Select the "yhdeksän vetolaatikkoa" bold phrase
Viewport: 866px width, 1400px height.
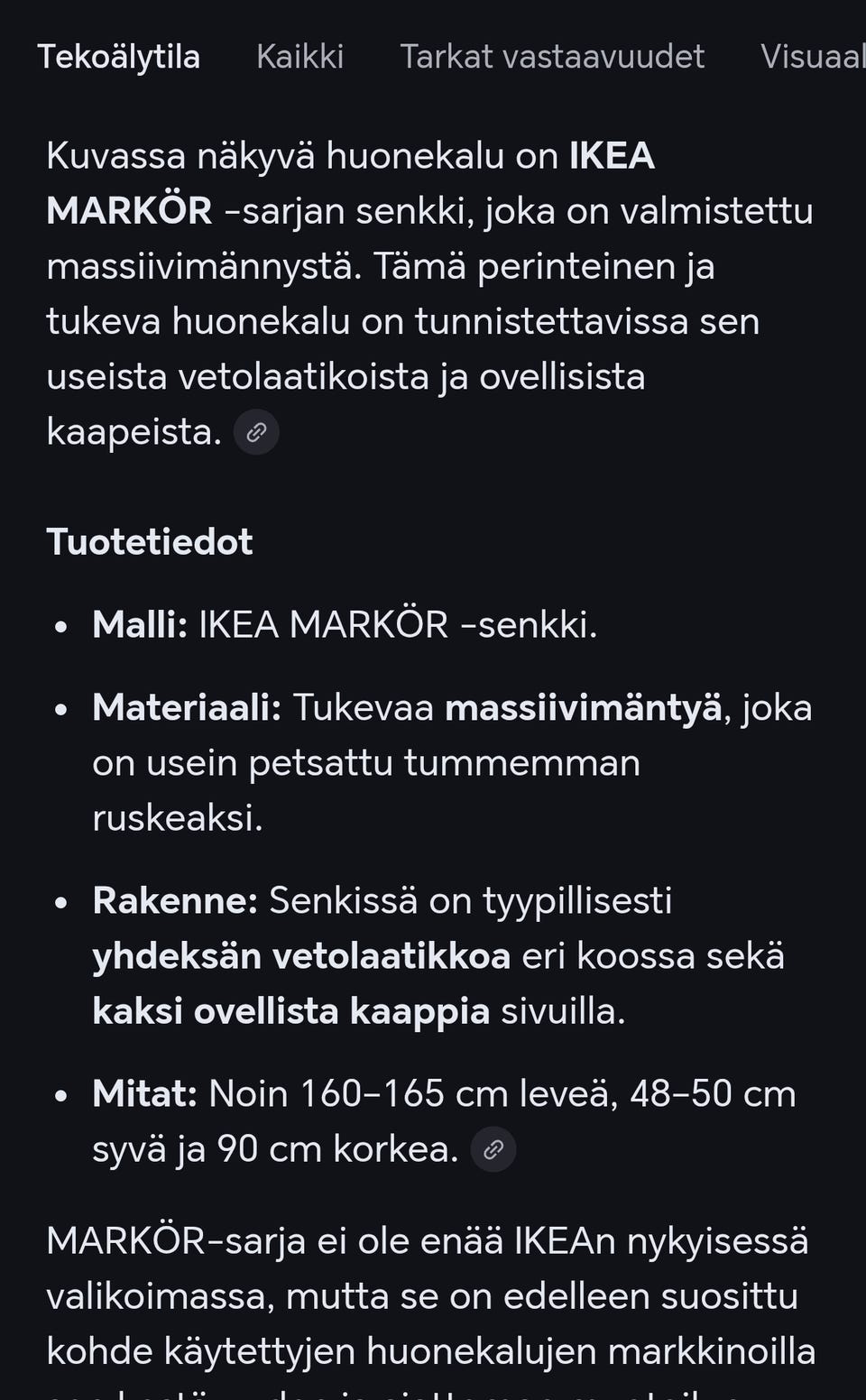pyautogui.click(x=301, y=954)
